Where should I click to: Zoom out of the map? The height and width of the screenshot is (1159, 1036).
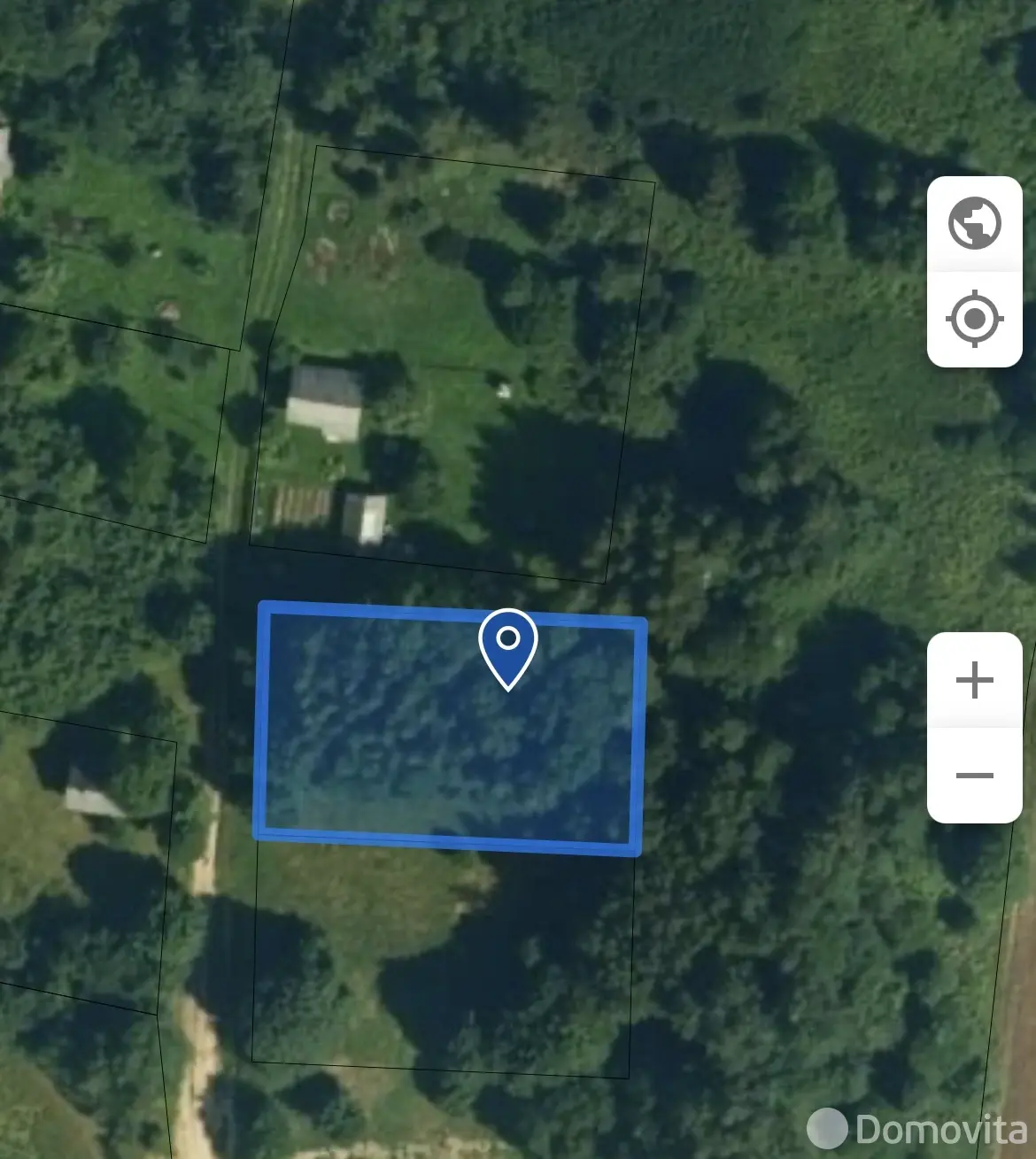point(974,776)
